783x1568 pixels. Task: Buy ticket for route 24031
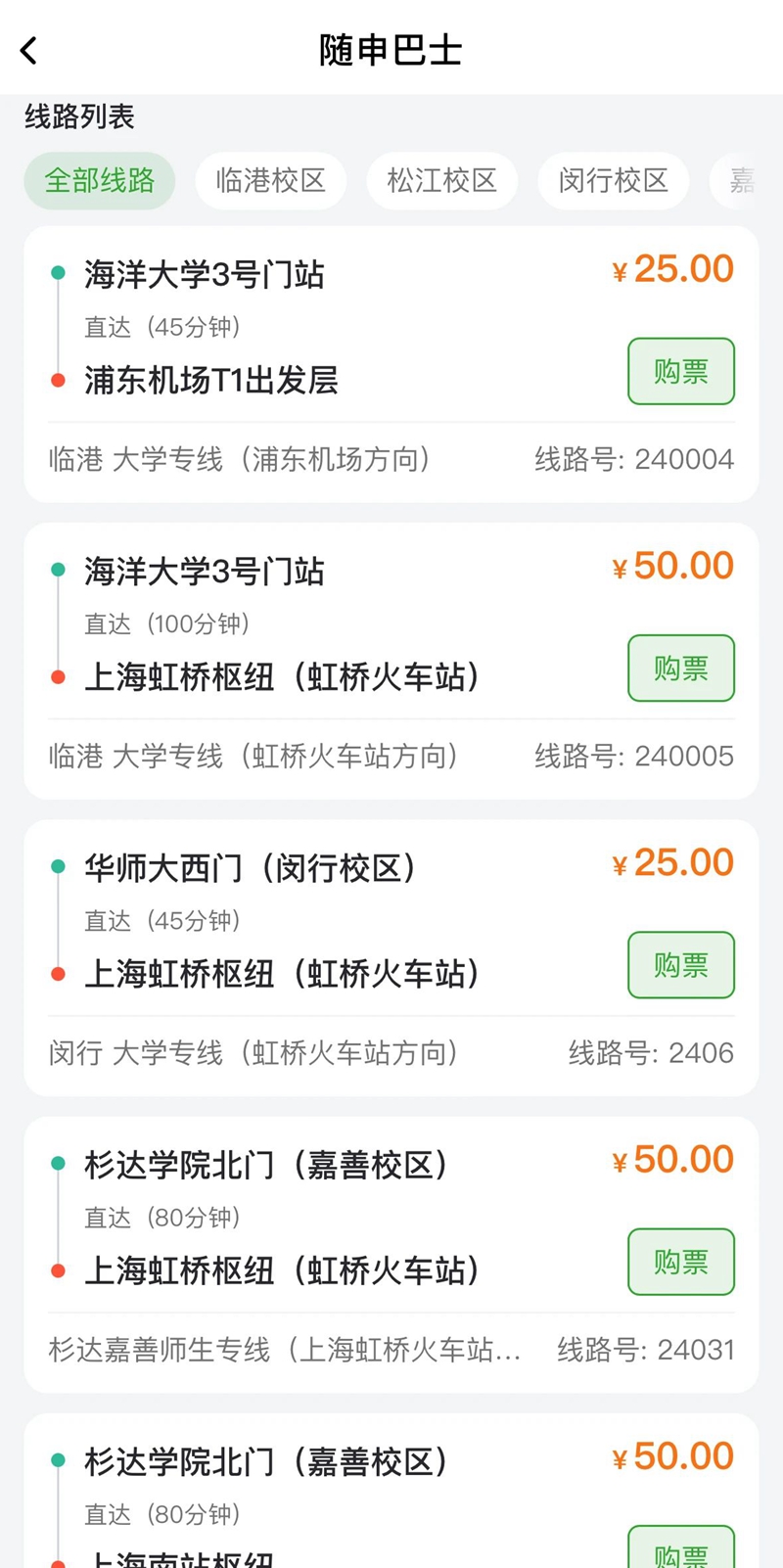(681, 1262)
